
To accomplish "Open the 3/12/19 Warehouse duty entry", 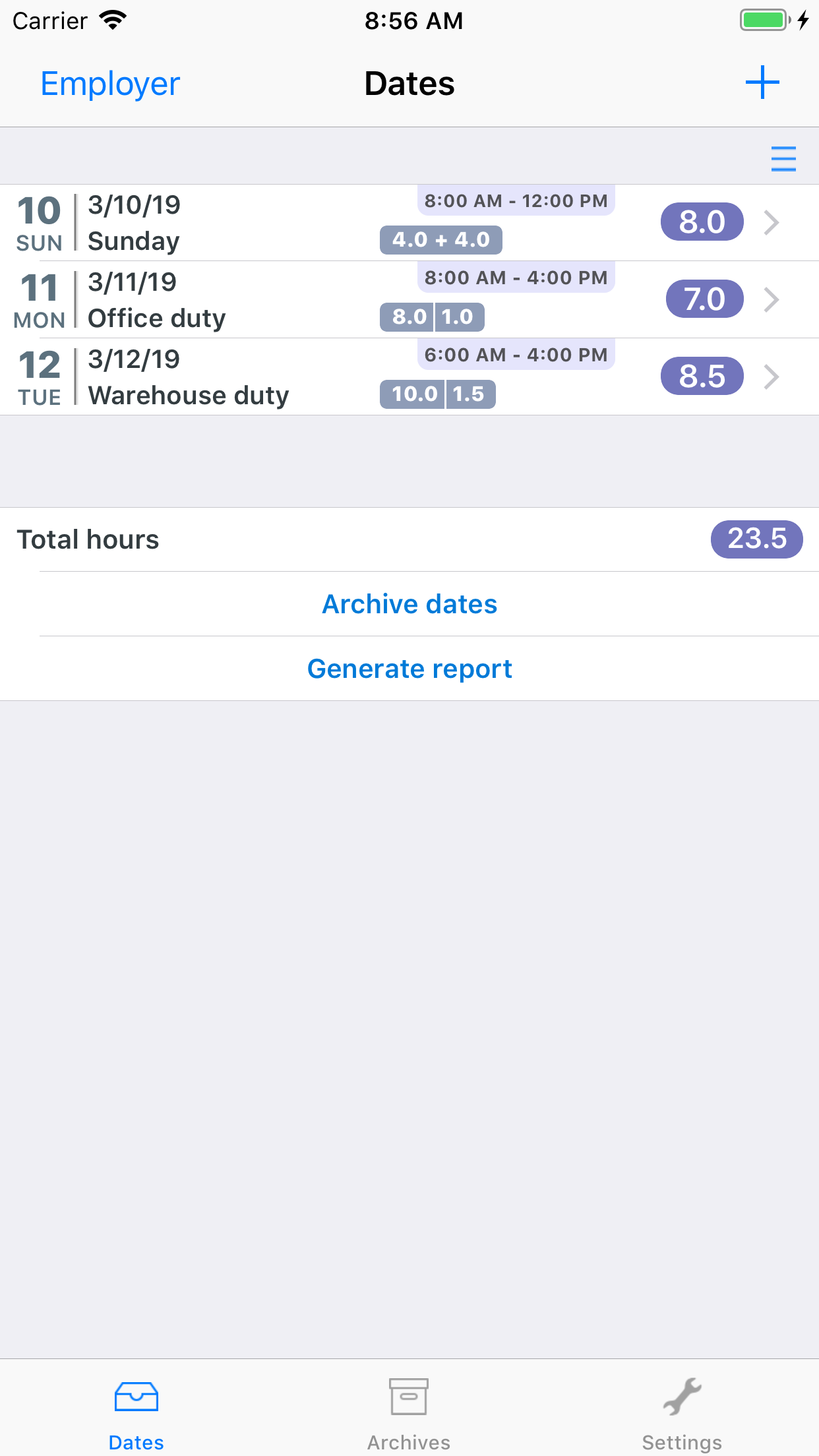I will (x=409, y=377).
